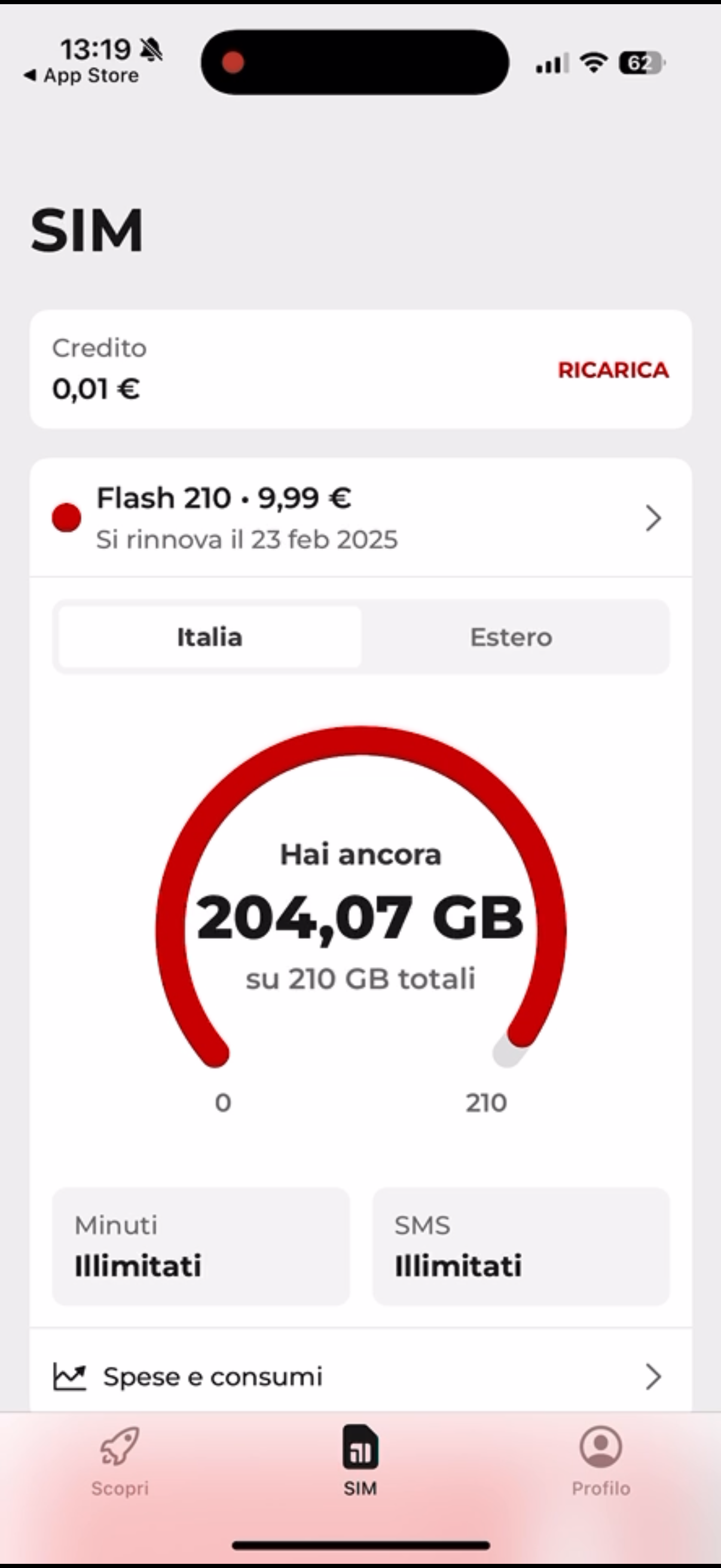
Task: Return to App Store via back link
Action: (81, 75)
